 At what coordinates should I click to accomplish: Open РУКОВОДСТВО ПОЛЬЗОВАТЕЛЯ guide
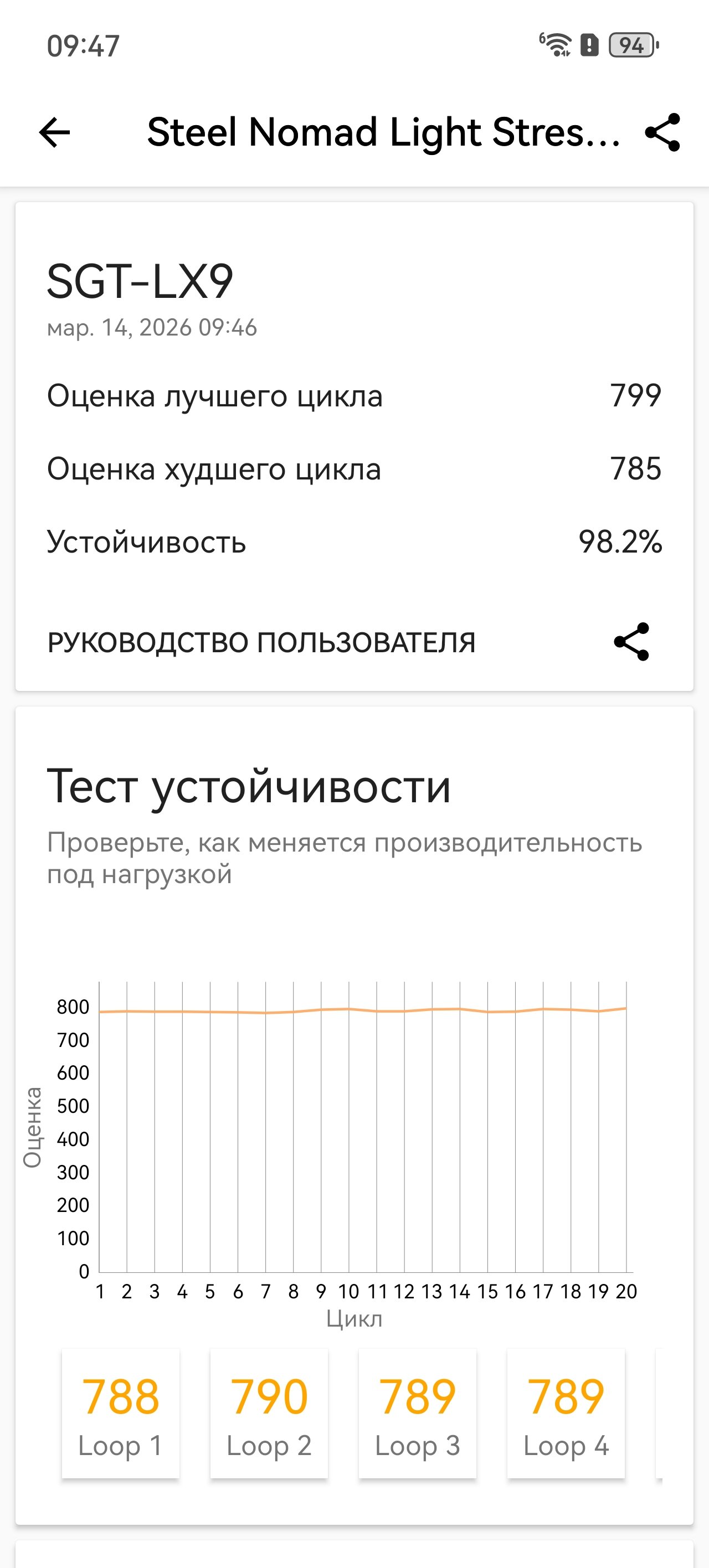coord(261,643)
